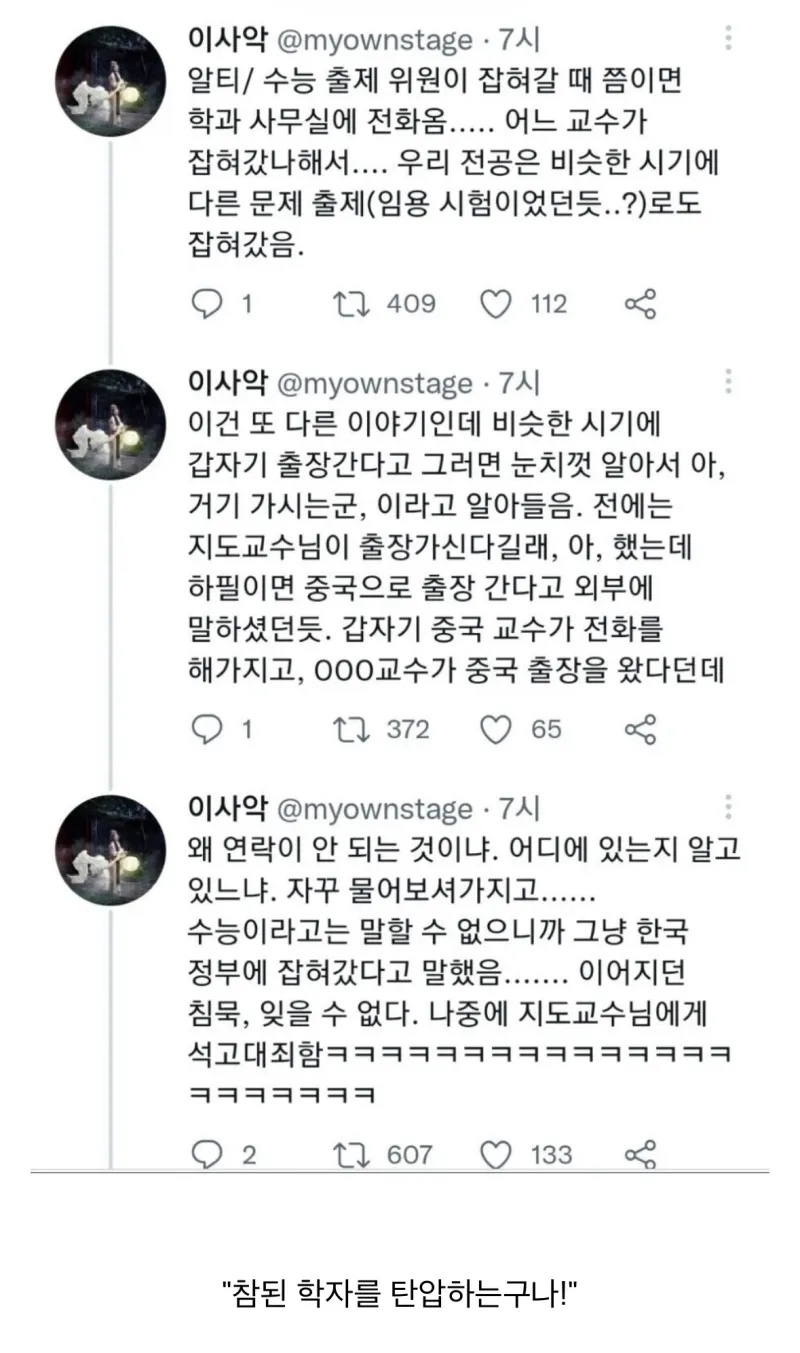Image resolution: width=800 pixels, height=1353 pixels.
Task: Retweet the tweet with 372 retweets
Action: (352, 730)
